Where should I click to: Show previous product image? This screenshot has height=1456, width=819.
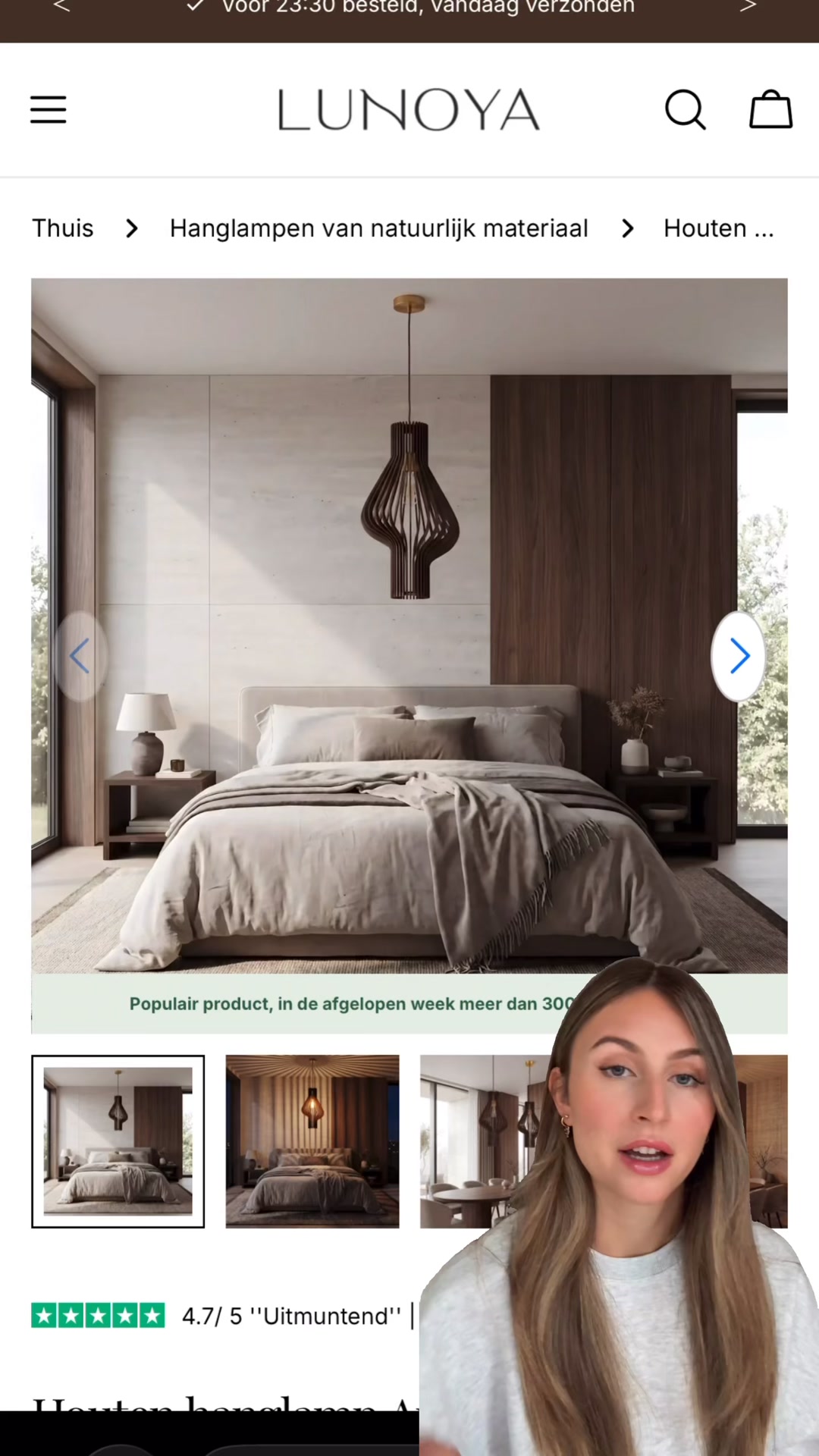click(80, 656)
